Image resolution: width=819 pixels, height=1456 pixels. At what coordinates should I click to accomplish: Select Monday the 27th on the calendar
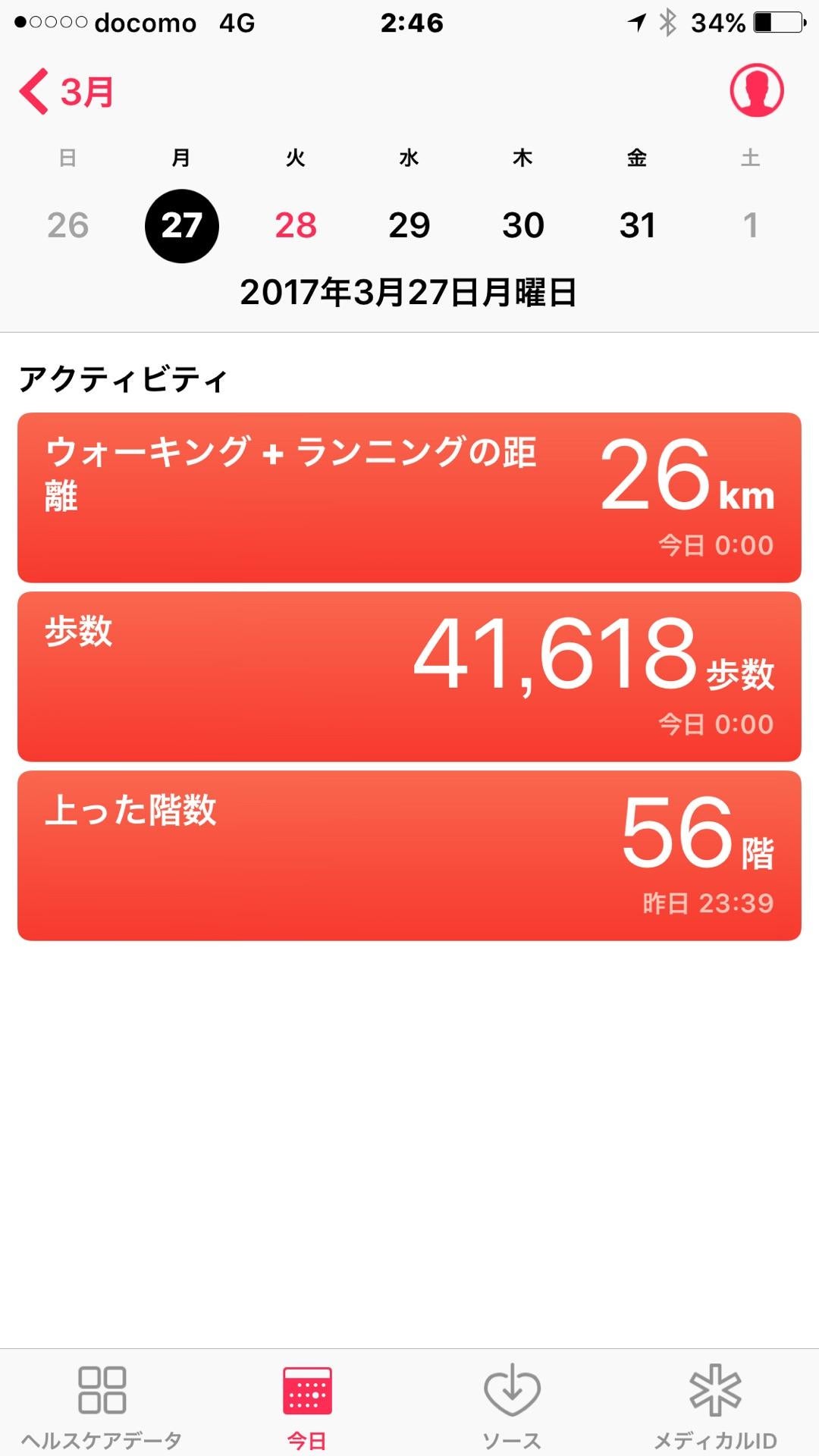tap(182, 224)
